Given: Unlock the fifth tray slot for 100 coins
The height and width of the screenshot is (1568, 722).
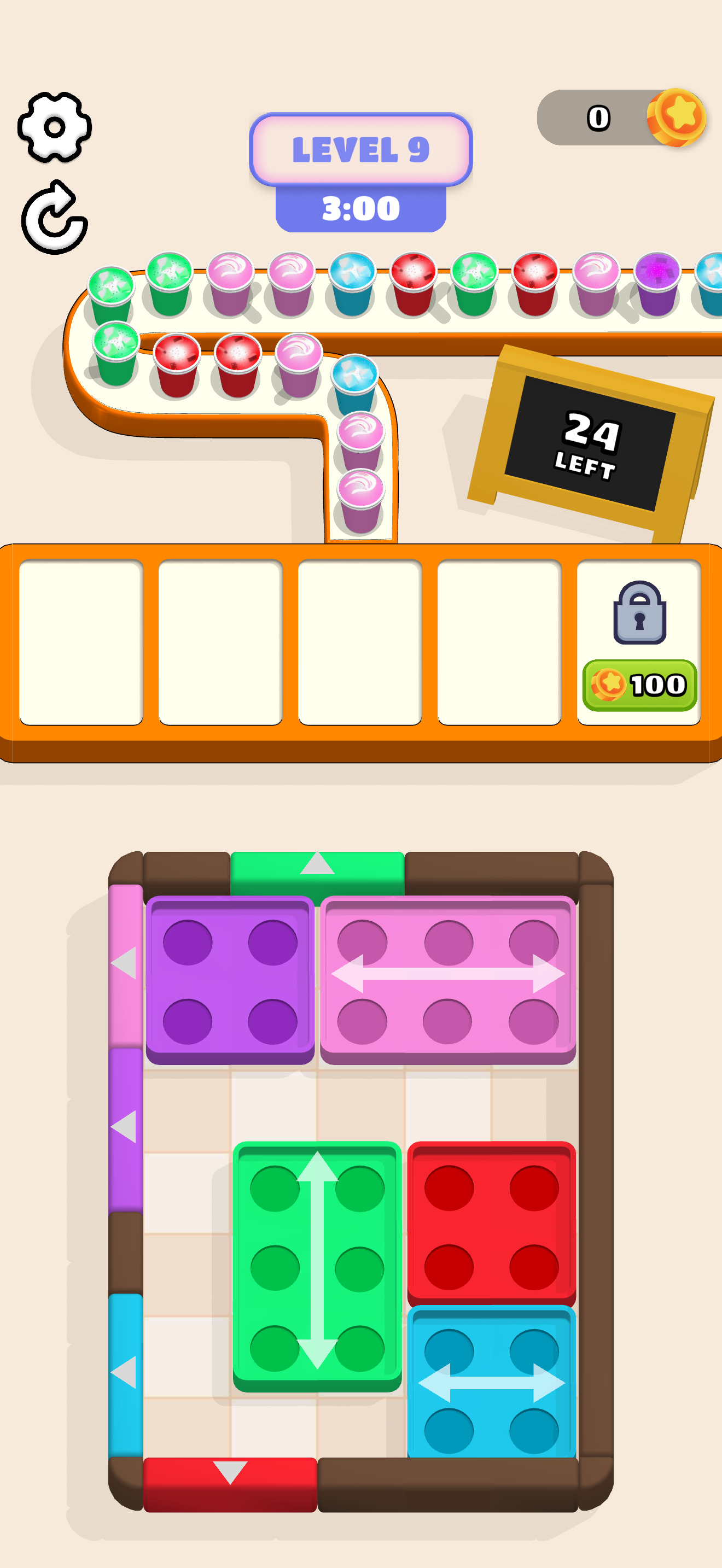Looking at the screenshot, I should (639, 685).
